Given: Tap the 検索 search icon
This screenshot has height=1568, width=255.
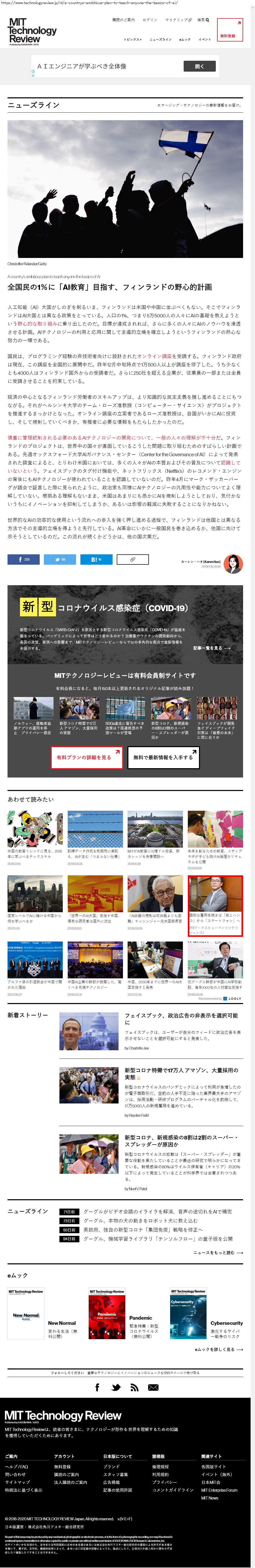Looking at the screenshot, I should (x=203, y=20).
